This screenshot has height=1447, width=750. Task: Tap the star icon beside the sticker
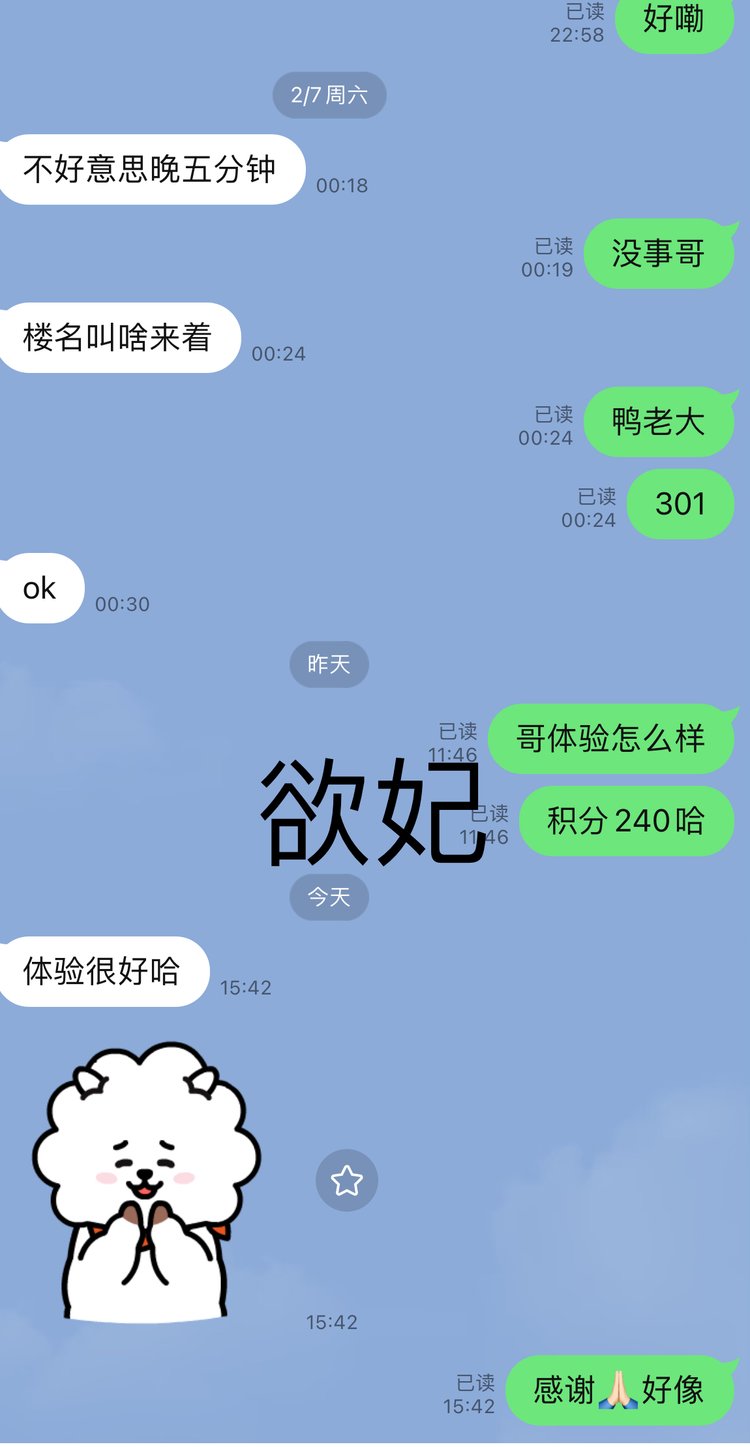tap(346, 1181)
